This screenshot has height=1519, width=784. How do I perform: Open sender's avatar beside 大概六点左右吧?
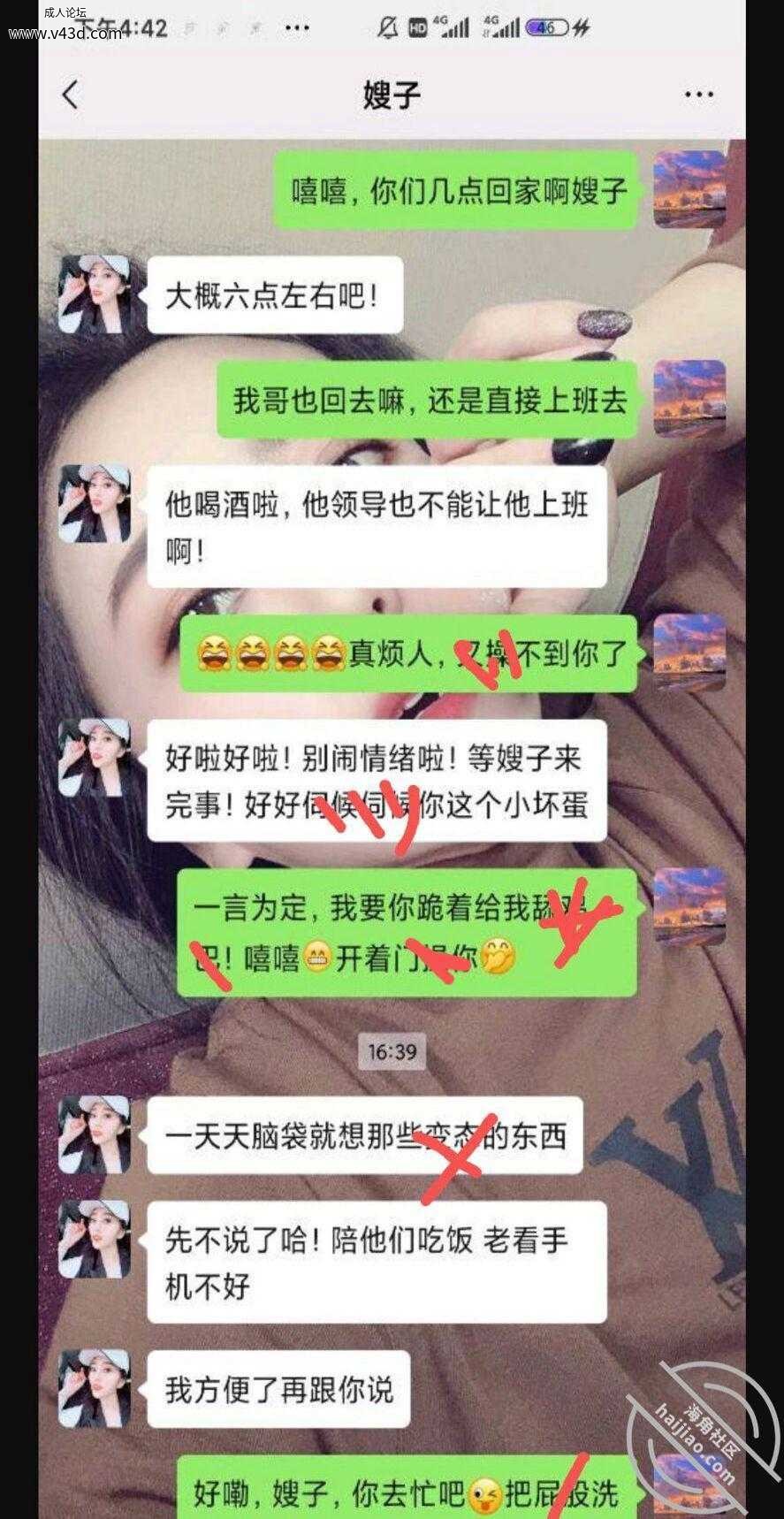tap(95, 294)
